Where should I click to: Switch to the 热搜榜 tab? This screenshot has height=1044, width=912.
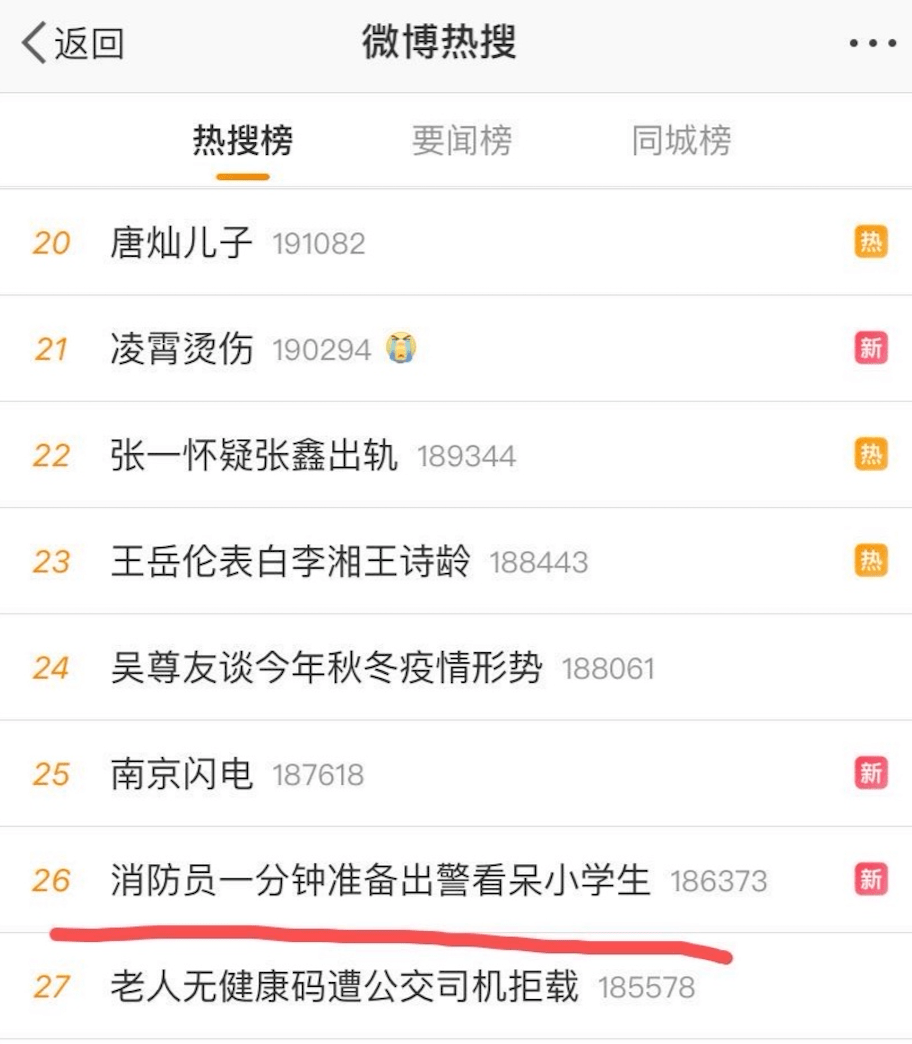click(x=243, y=141)
